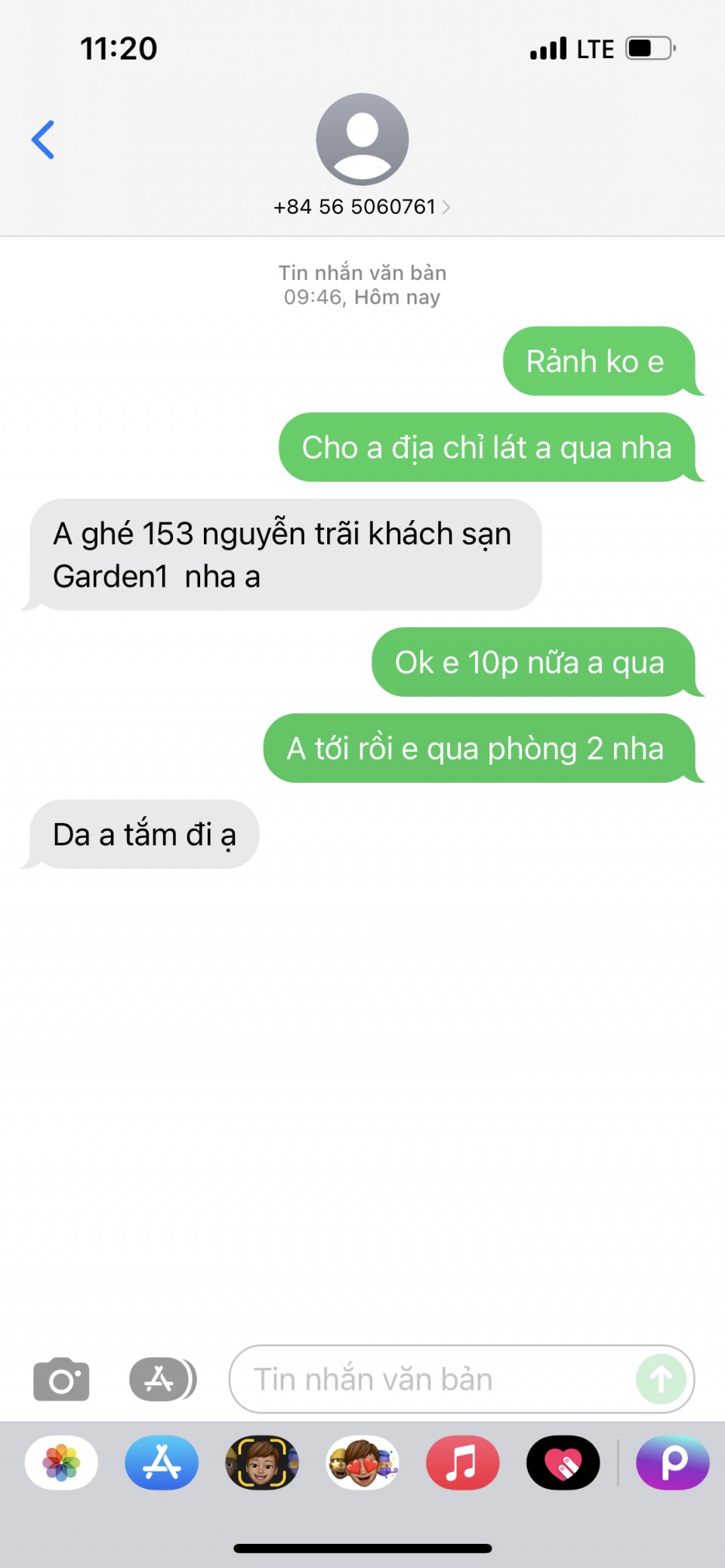
Task: Open the camera to attach a photo
Action: pyautogui.click(x=61, y=1379)
